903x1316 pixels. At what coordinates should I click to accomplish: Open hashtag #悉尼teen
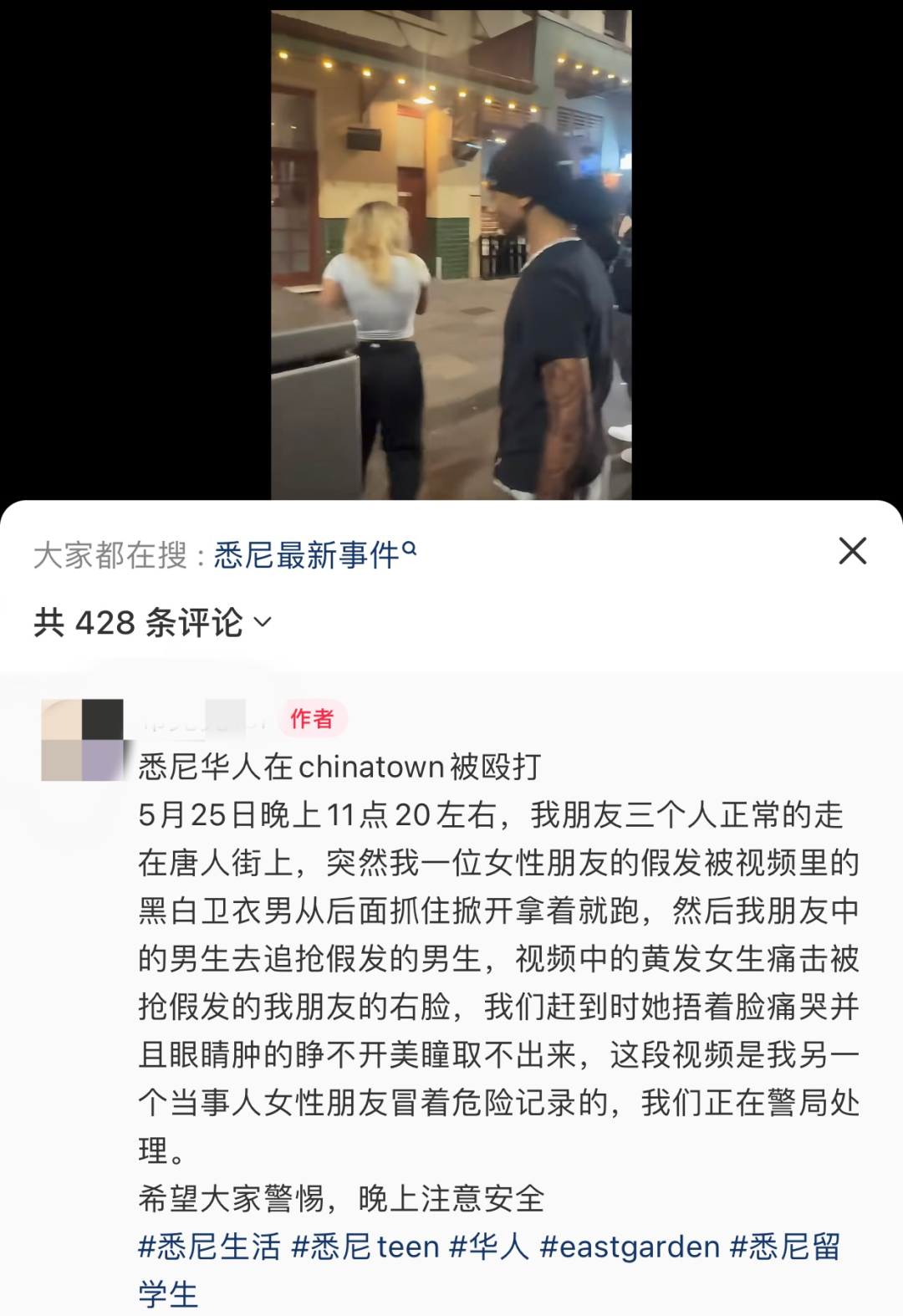point(365,1247)
